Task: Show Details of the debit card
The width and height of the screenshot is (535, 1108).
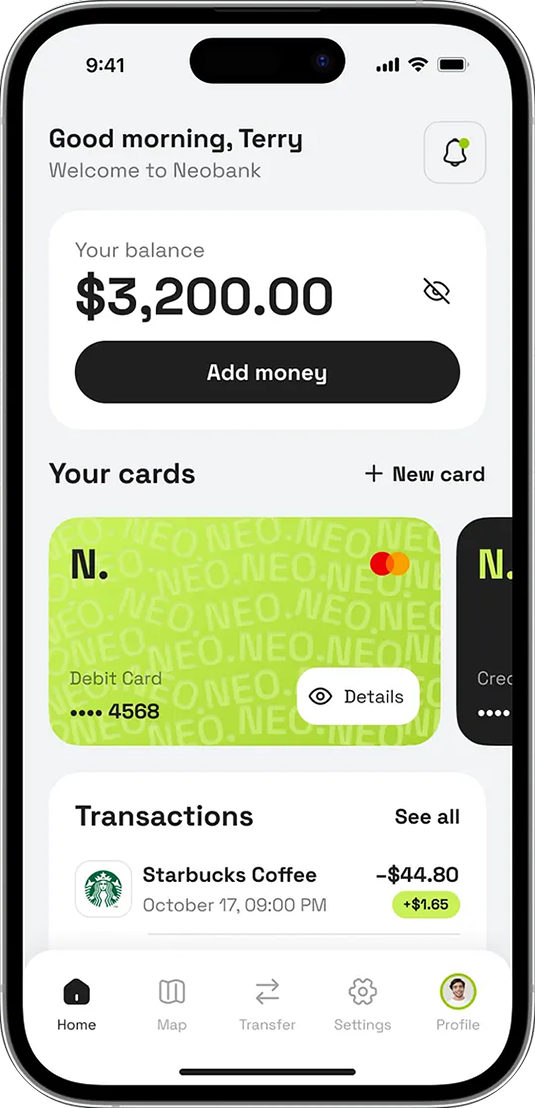Action: click(x=358, y=697)
